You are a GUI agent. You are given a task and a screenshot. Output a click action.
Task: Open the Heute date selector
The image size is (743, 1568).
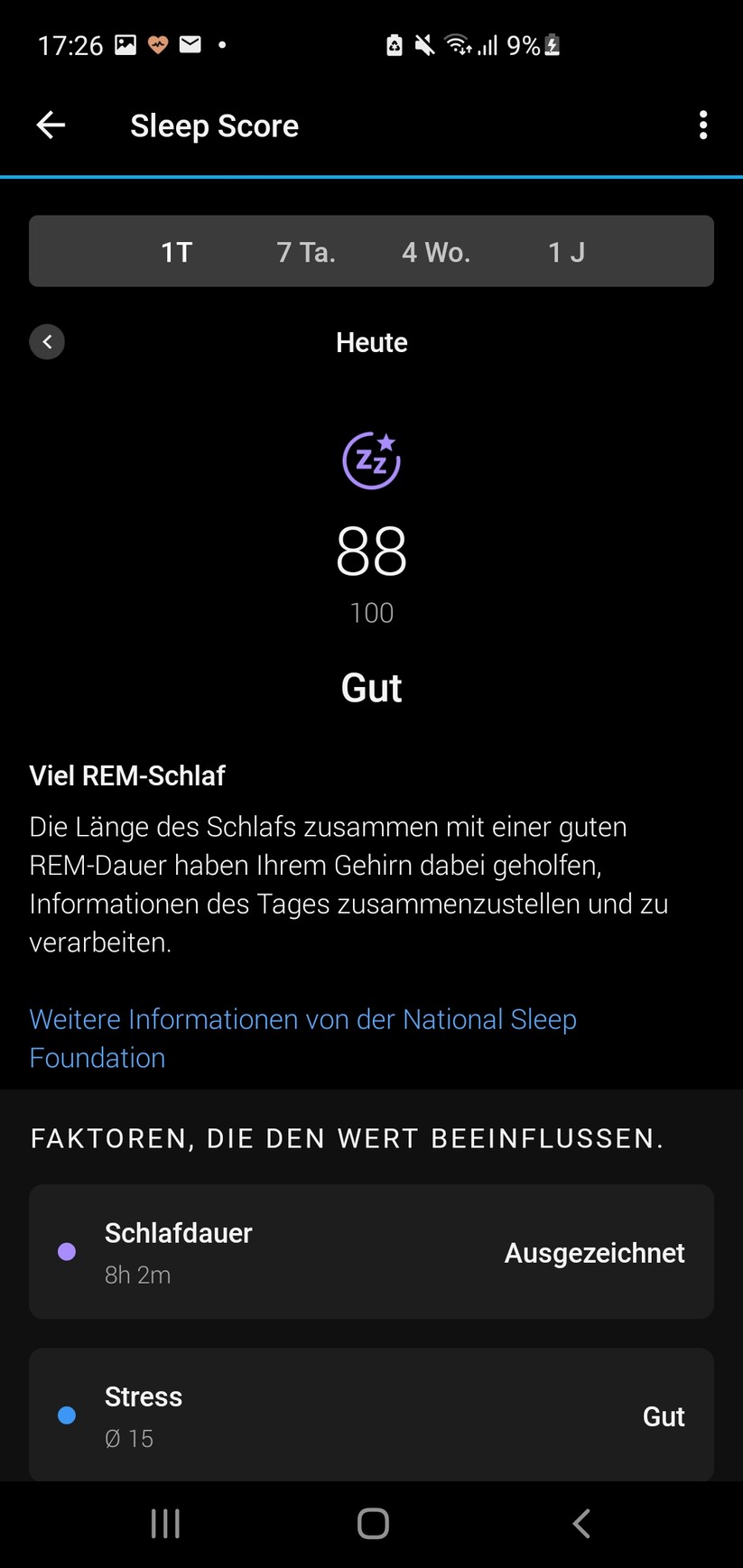click(x=371, y=342)
